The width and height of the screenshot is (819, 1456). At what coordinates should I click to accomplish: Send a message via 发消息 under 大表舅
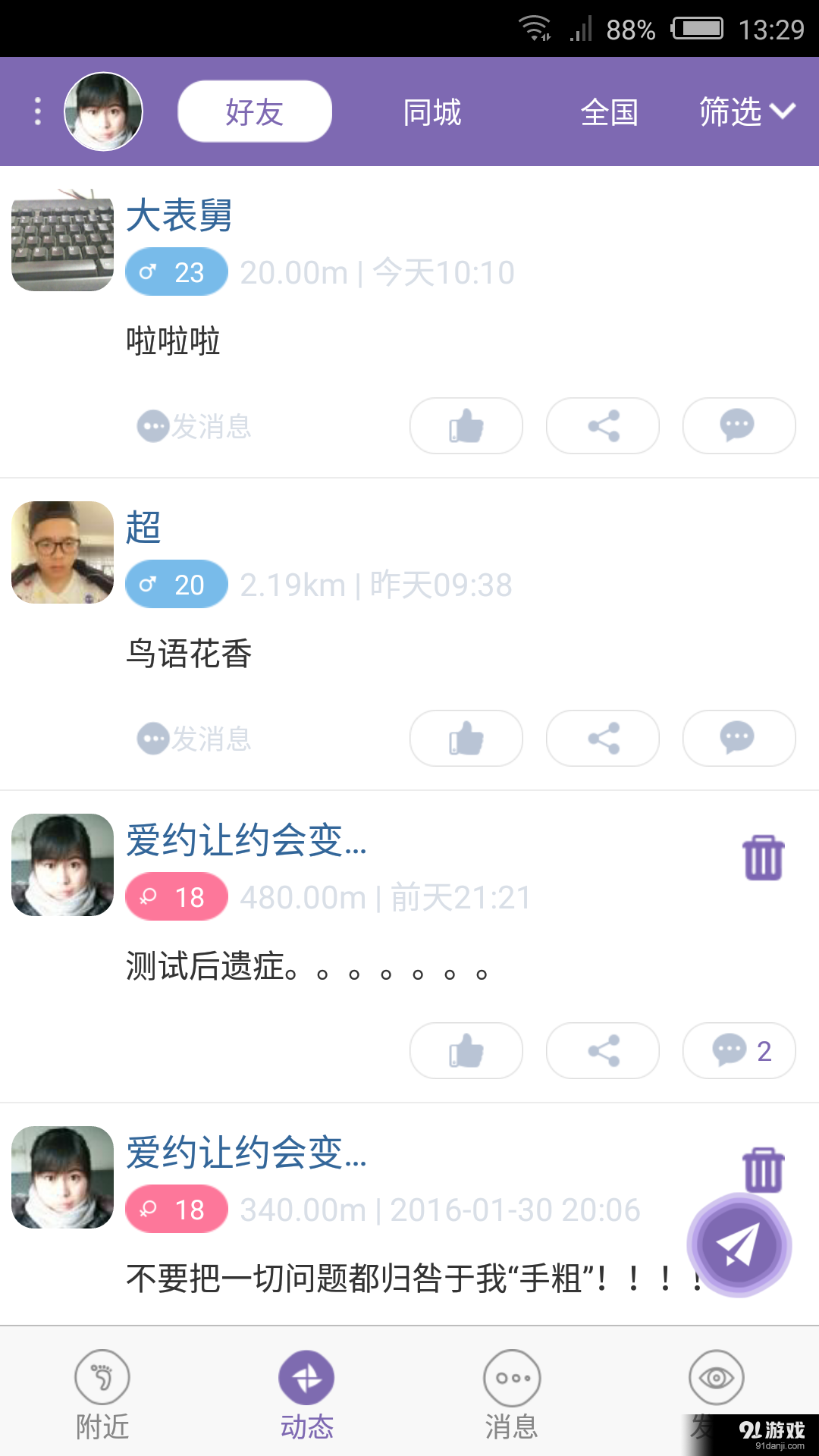coord(194,425)
